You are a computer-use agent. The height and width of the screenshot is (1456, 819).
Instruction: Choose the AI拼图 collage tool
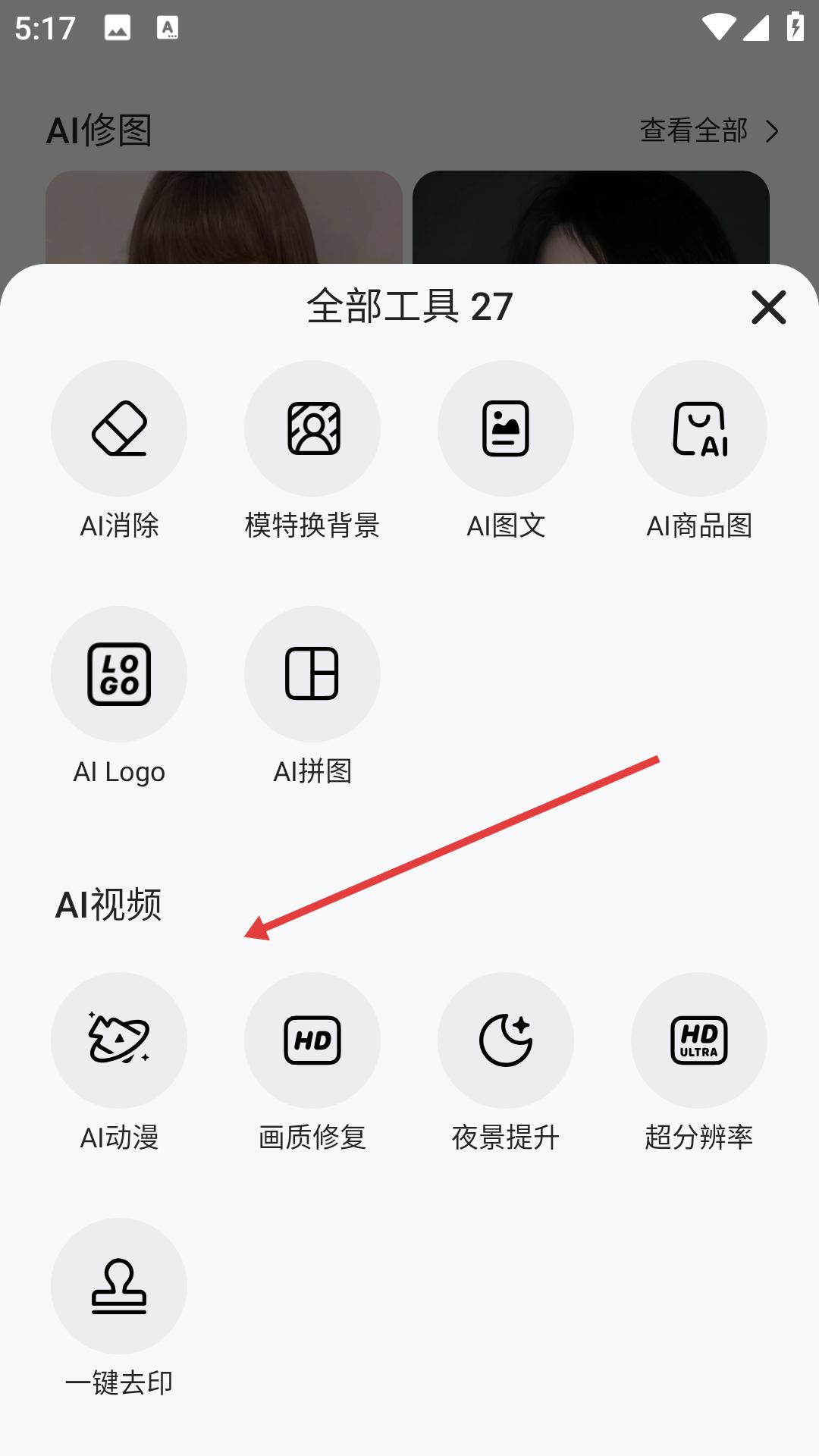coord(312,674)
